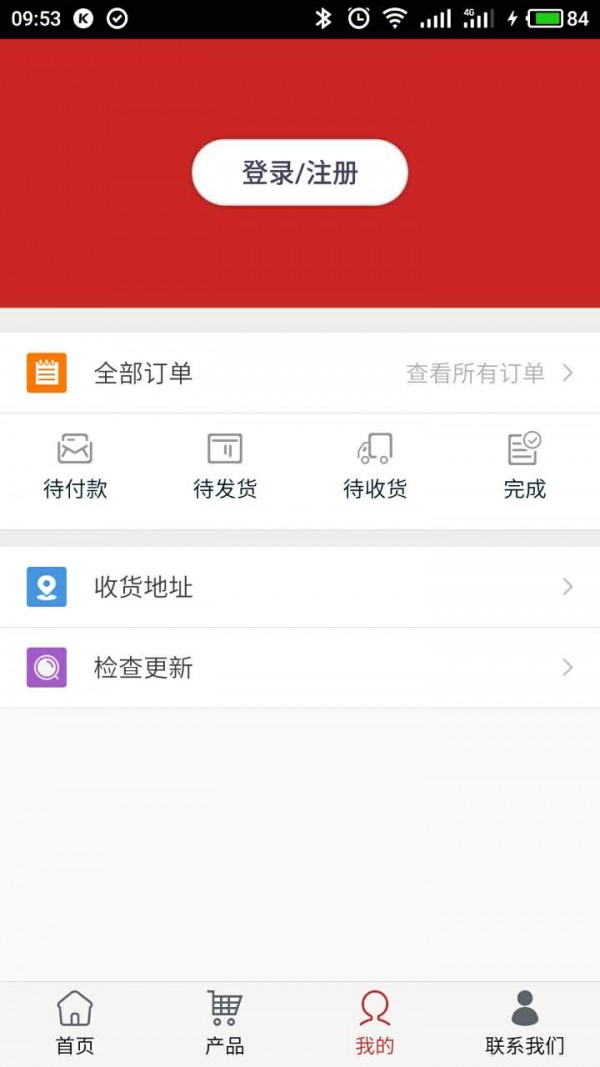
Task: View 待付款 orders
Action: (75, 467)
